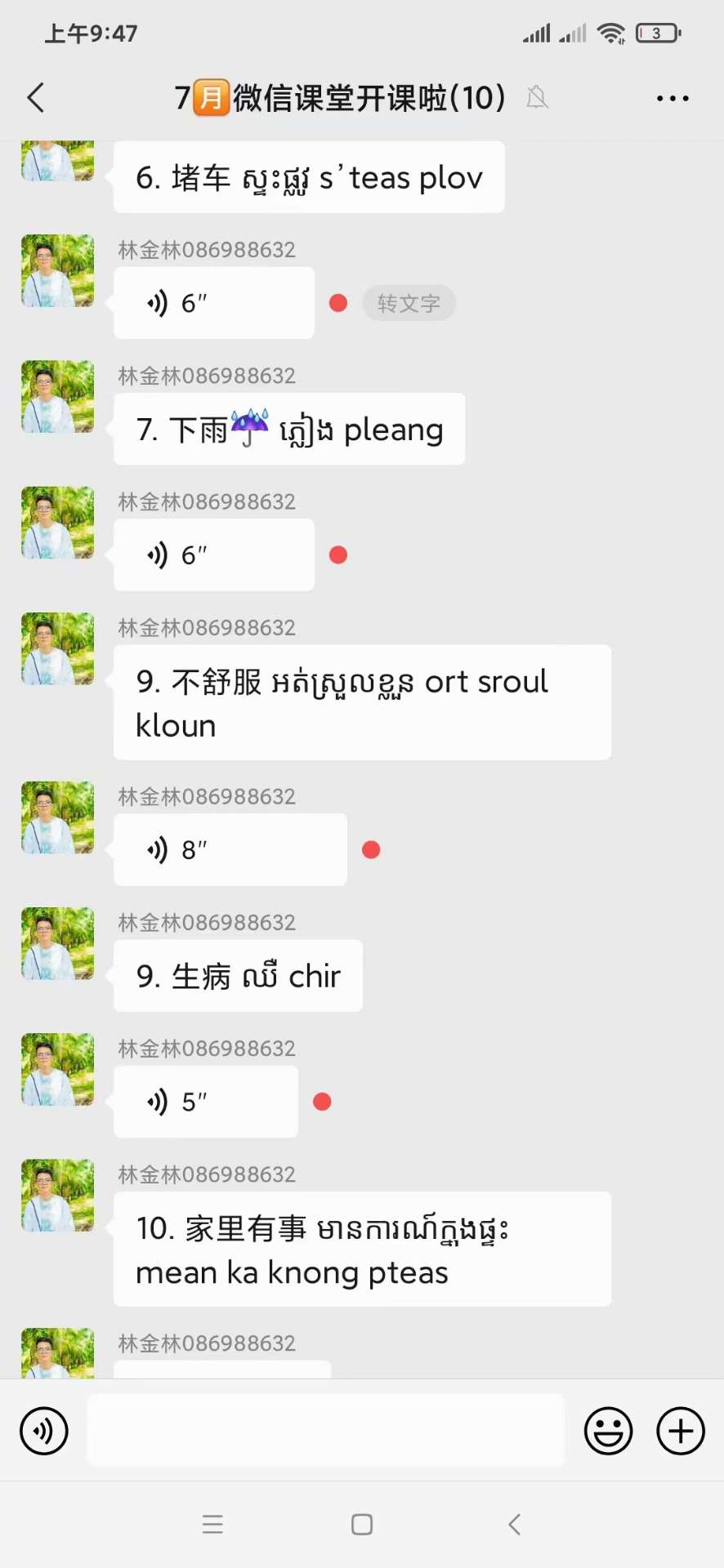Screen dimensions: 724x1568
Task: Open 林金林's profile from avatar beside 生病 chir
Action: (57, 943)
